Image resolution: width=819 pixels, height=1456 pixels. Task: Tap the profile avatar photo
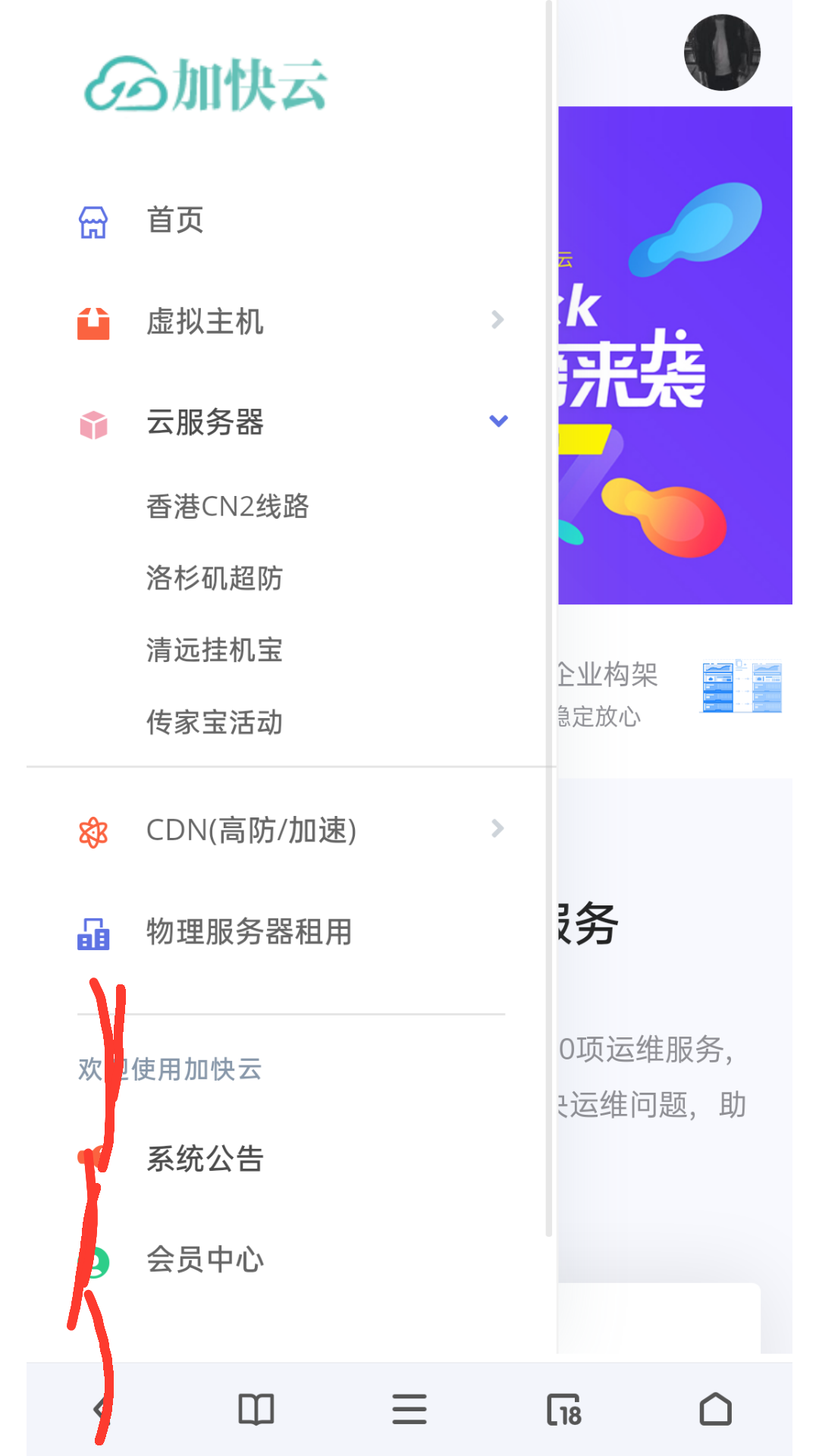721,53
